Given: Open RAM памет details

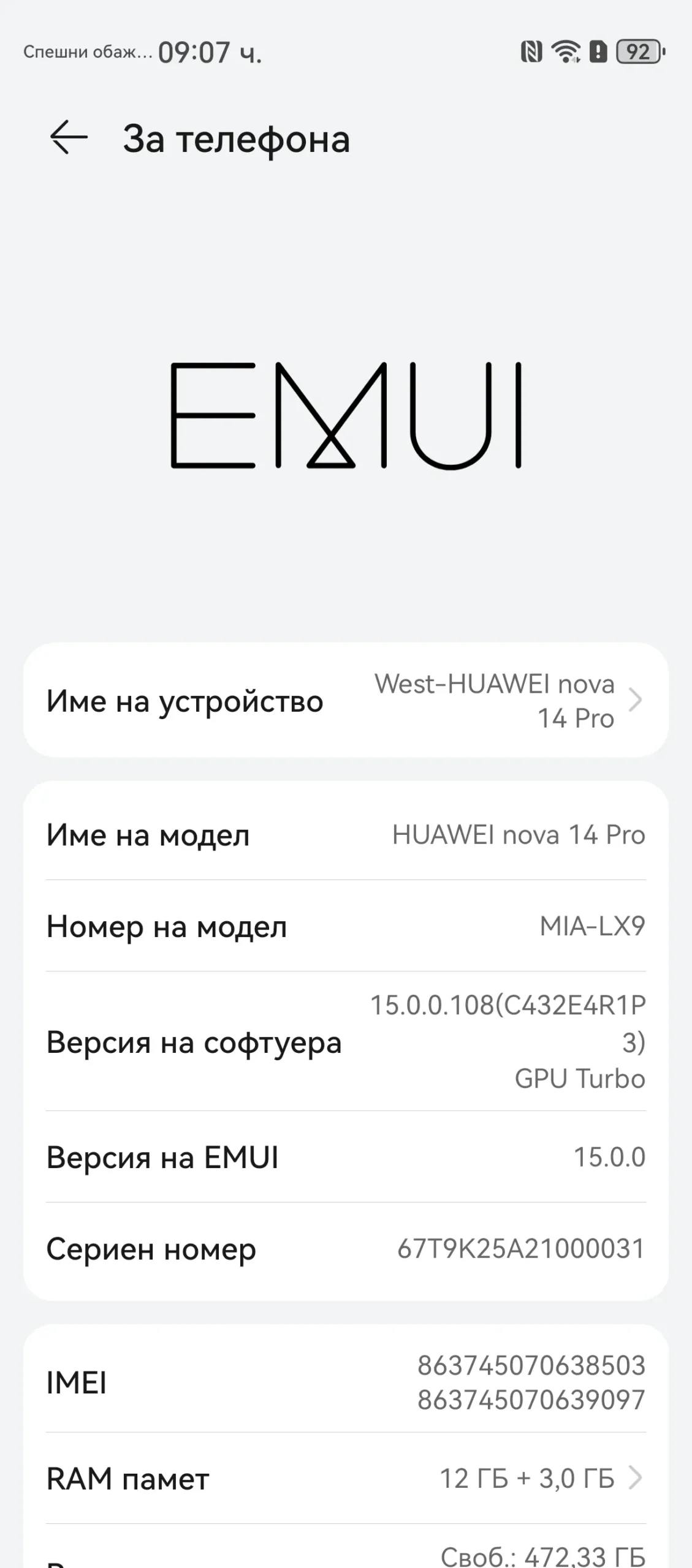Looking at the screenshot, I should 346,1478.
